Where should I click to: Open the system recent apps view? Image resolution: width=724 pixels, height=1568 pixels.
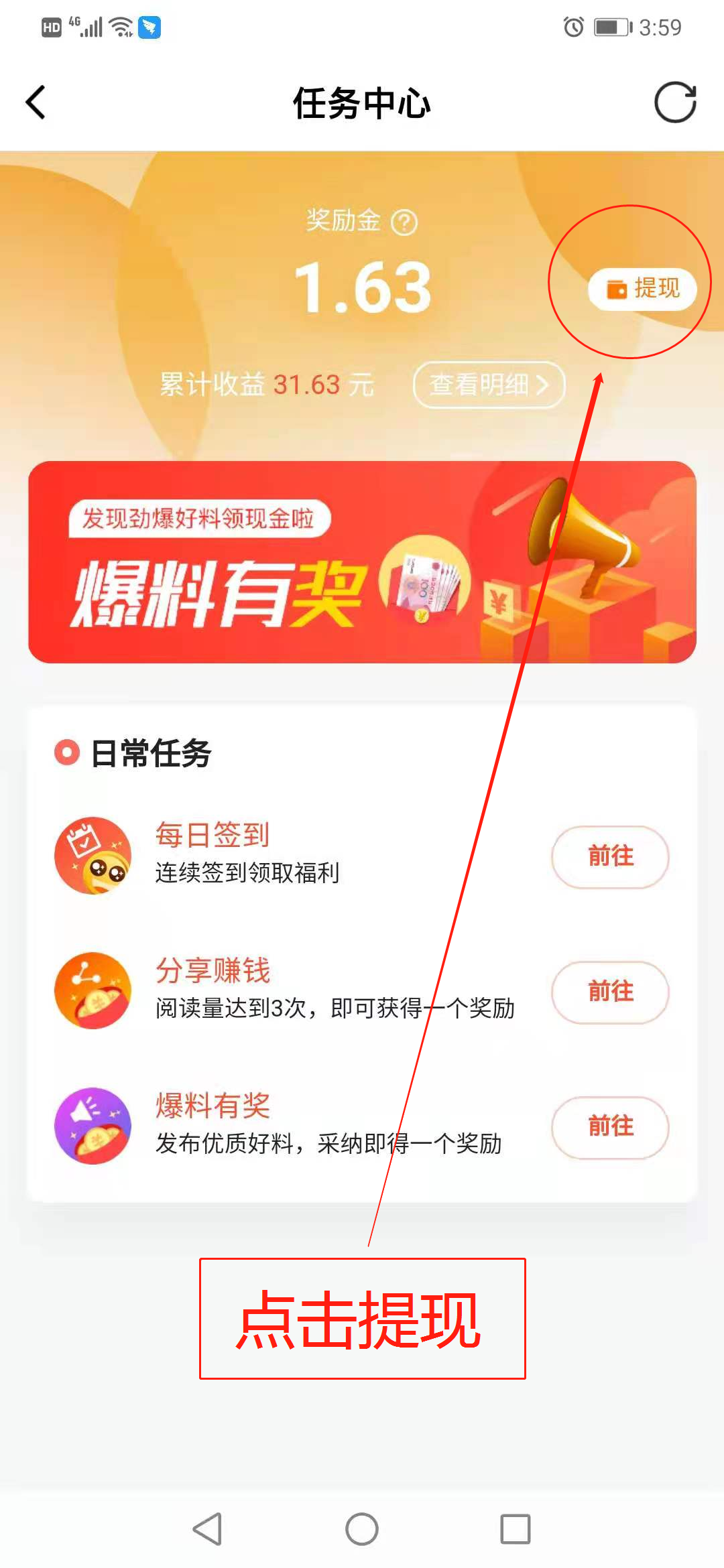pyautogui.click(x=515, y=1529)
